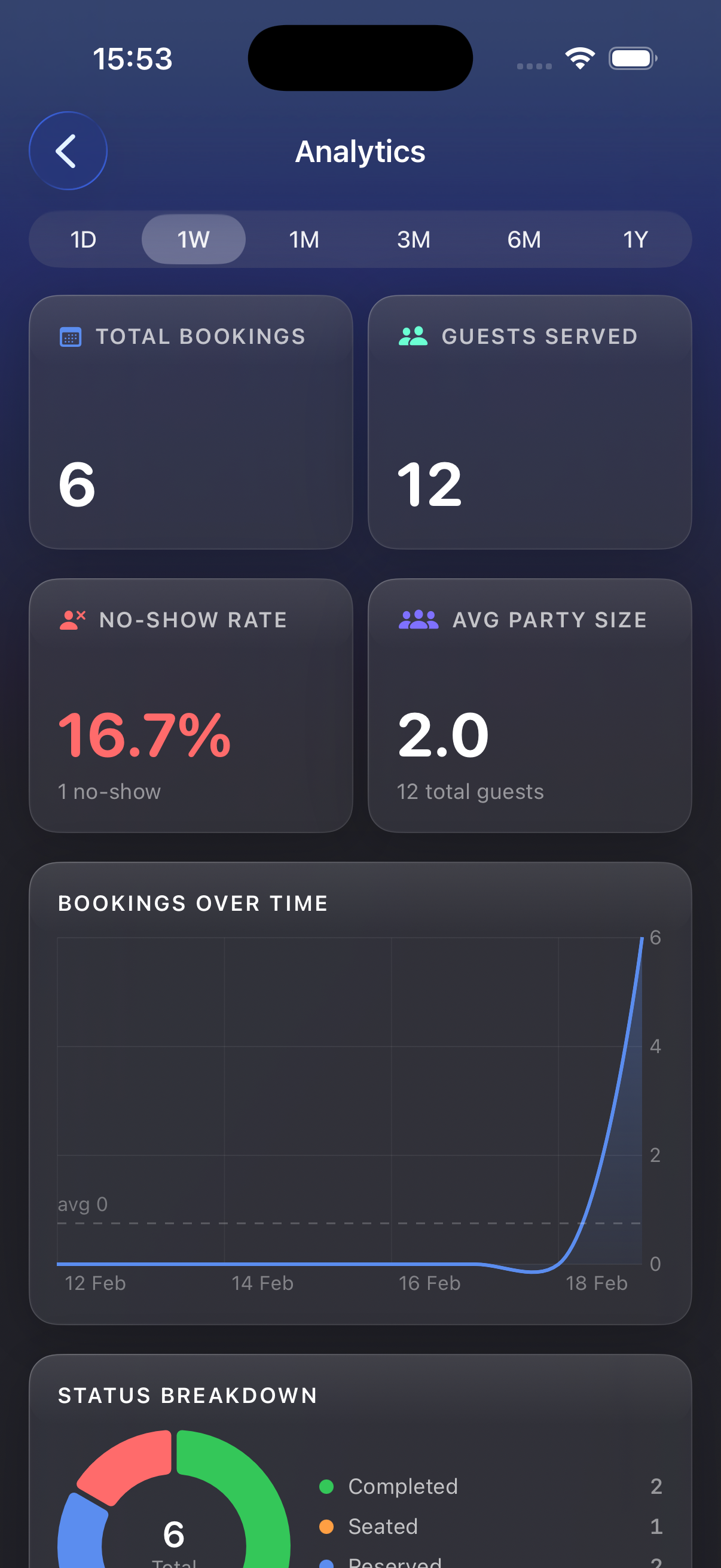Switch to the 1D time range

pos(83,239)
